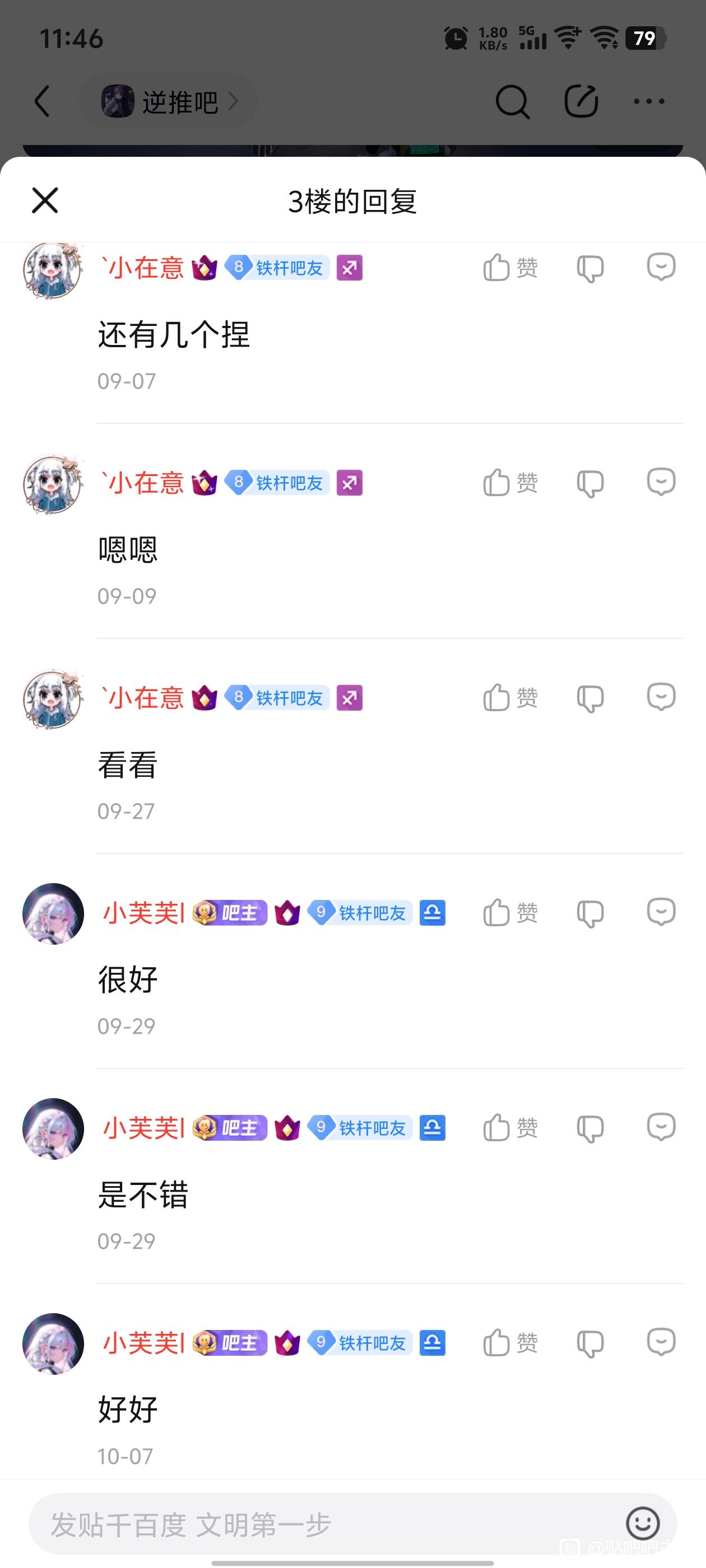Screen dimensions: 706x1568
Task: Reply to the comment 好好
Action: [x=660, y=1342]
